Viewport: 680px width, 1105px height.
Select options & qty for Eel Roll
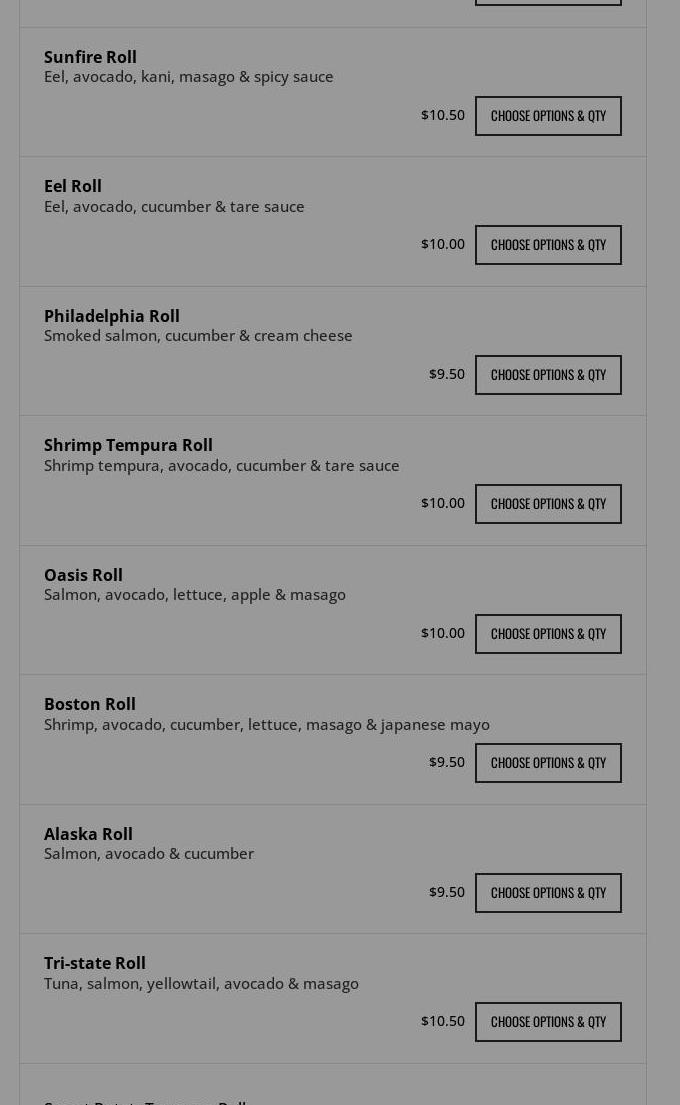[x=548, y=245]
